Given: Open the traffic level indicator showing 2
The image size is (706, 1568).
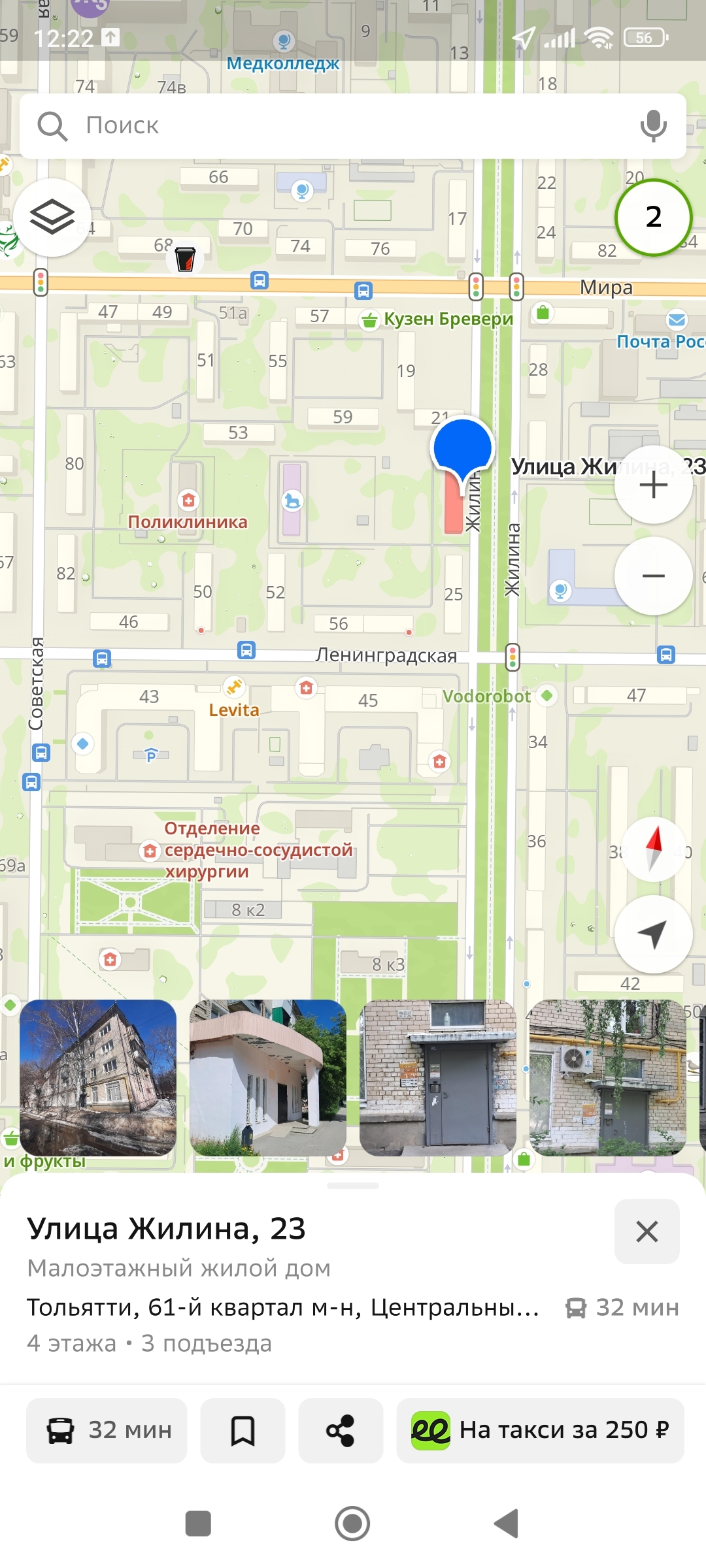Looking at the screenshot, I should pos(654,217).
